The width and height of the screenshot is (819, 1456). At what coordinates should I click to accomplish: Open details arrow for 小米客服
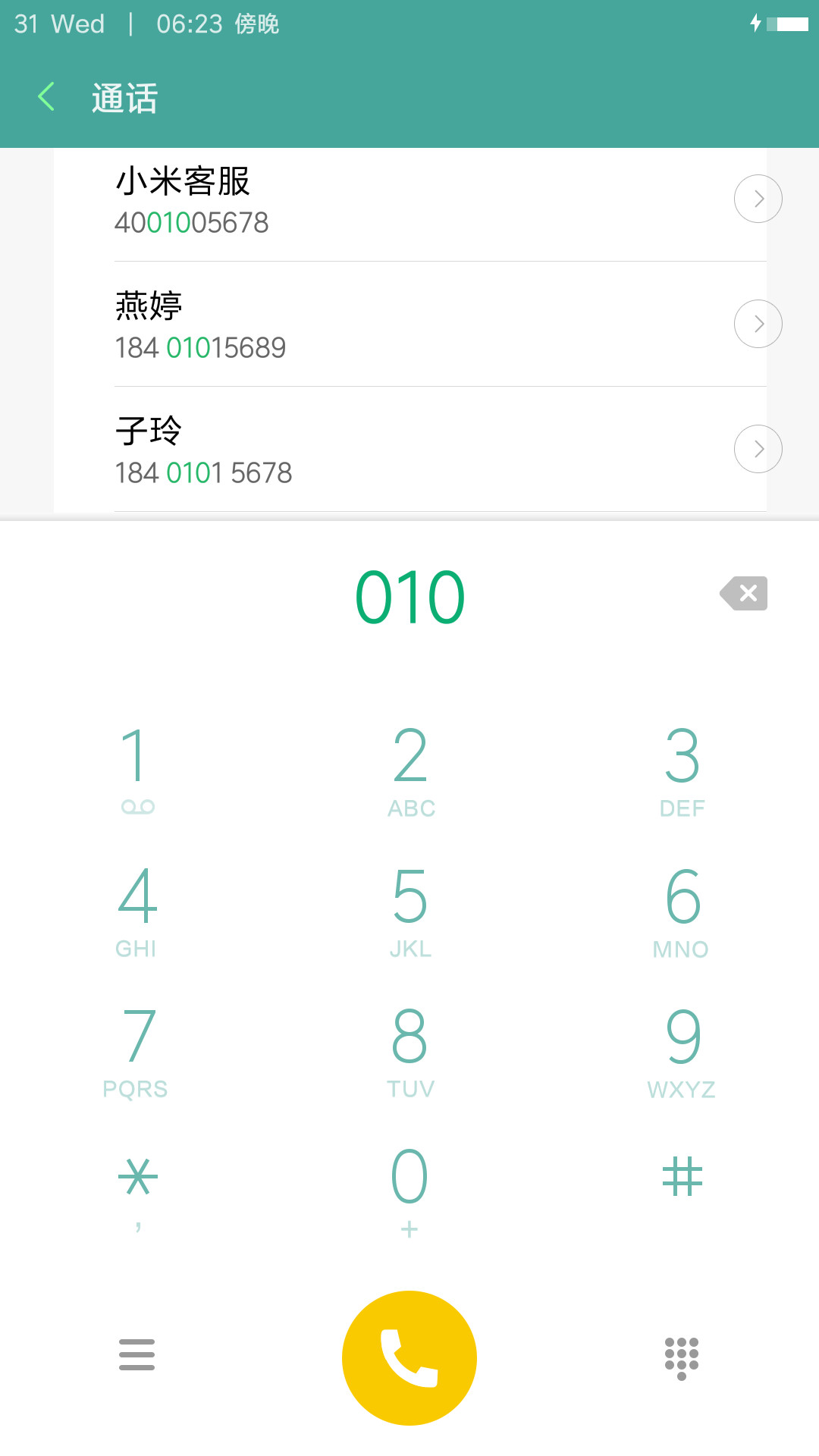(x=758, y=199)
